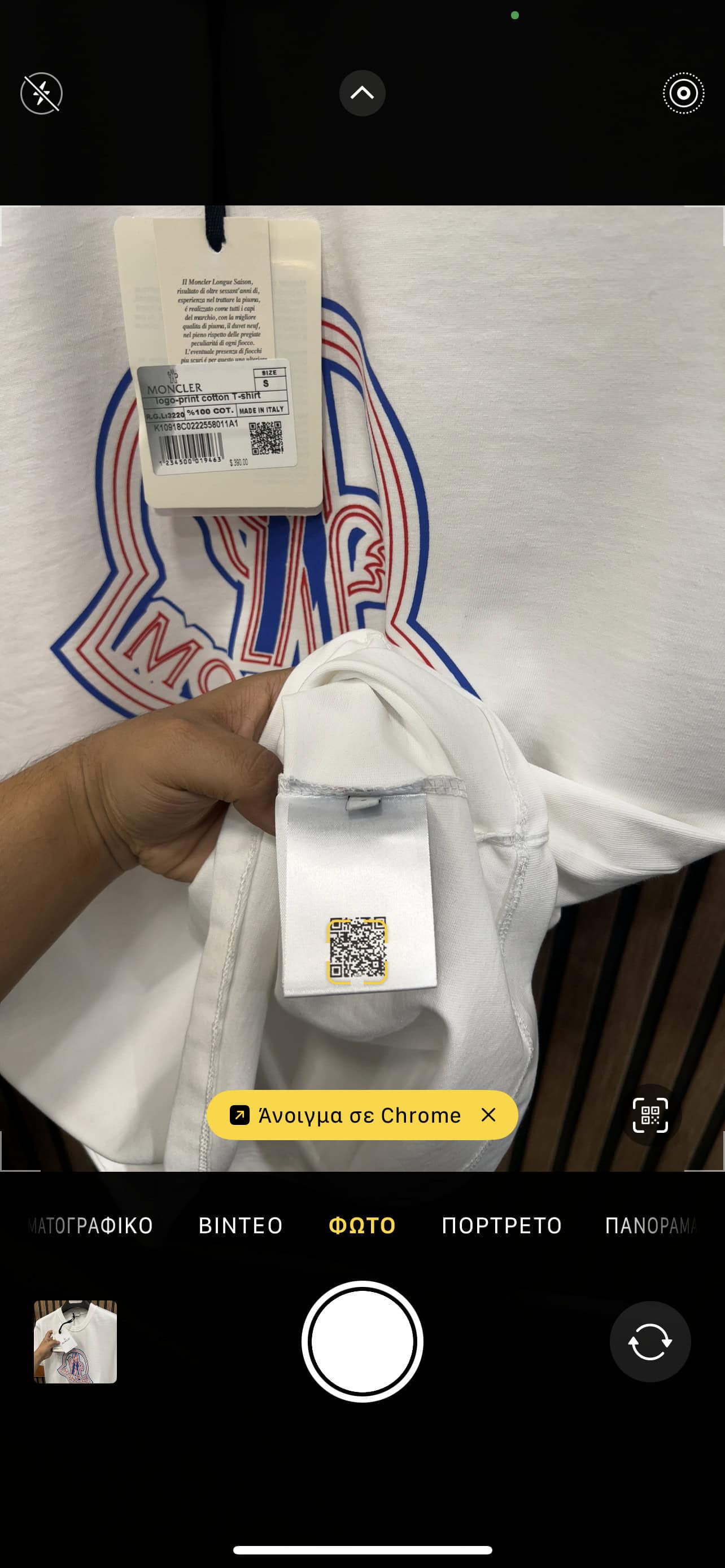
Task: Open the last photo thumbnail
Action: click(75, 1342)
